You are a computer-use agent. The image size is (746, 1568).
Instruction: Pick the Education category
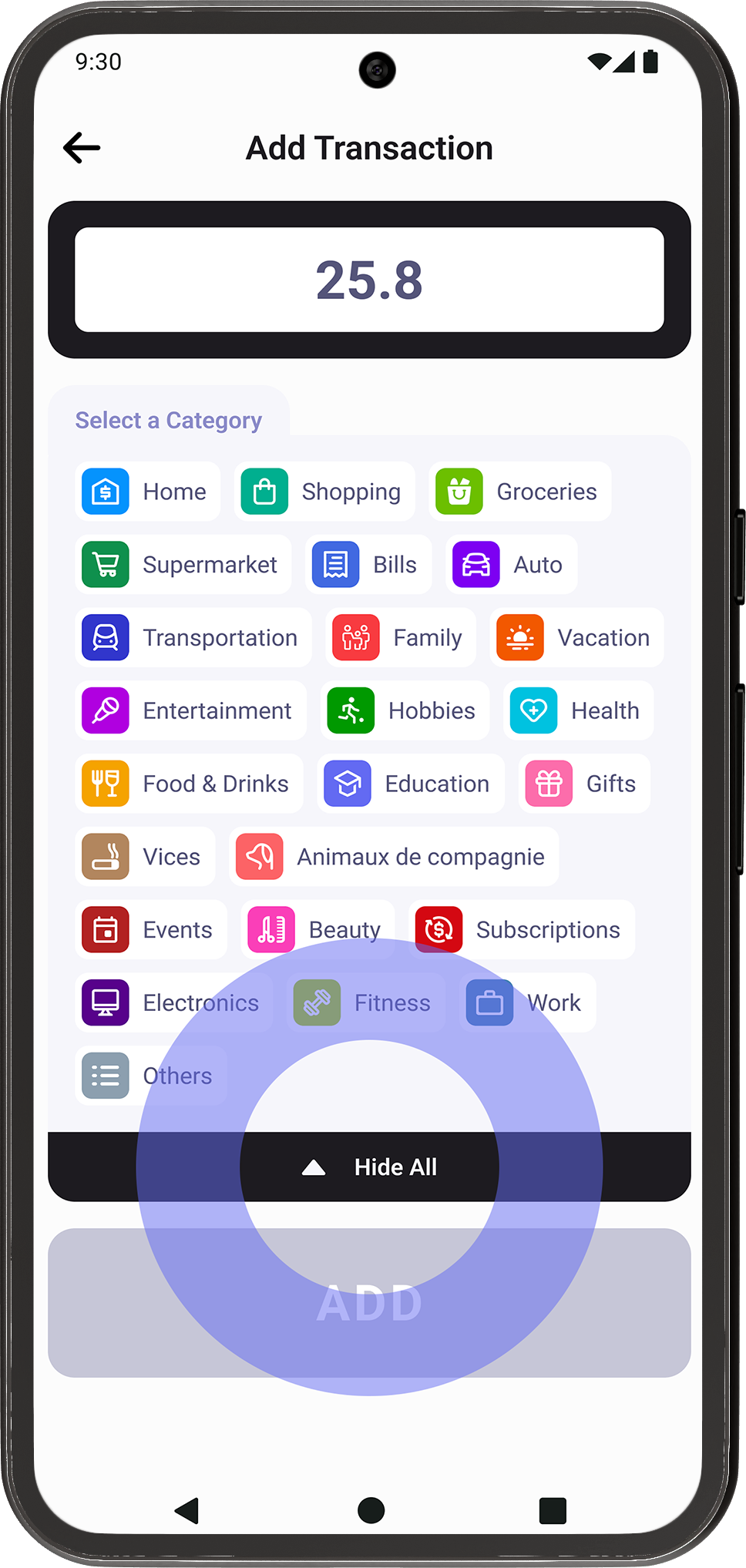point(410,784)
